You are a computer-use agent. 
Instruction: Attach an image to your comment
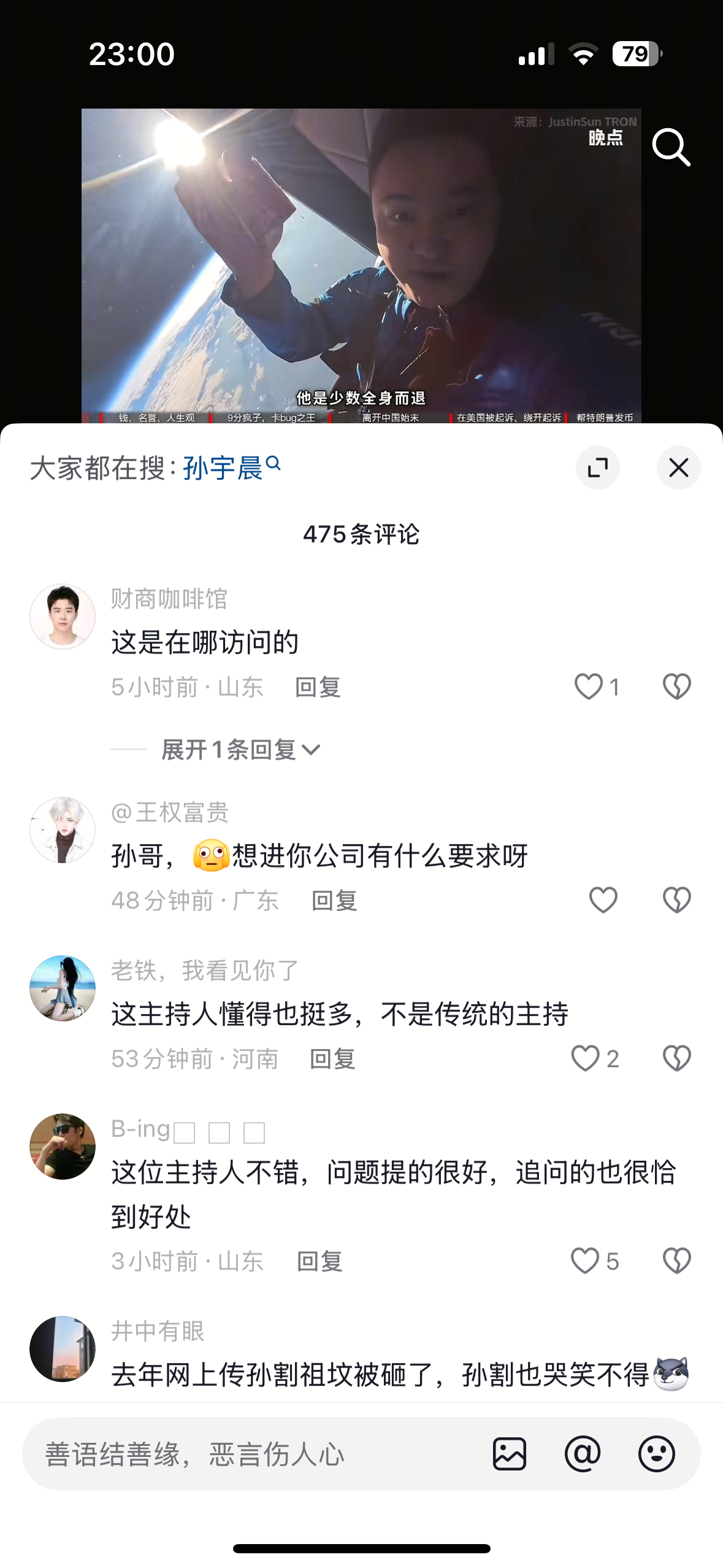pos(510,1453)
